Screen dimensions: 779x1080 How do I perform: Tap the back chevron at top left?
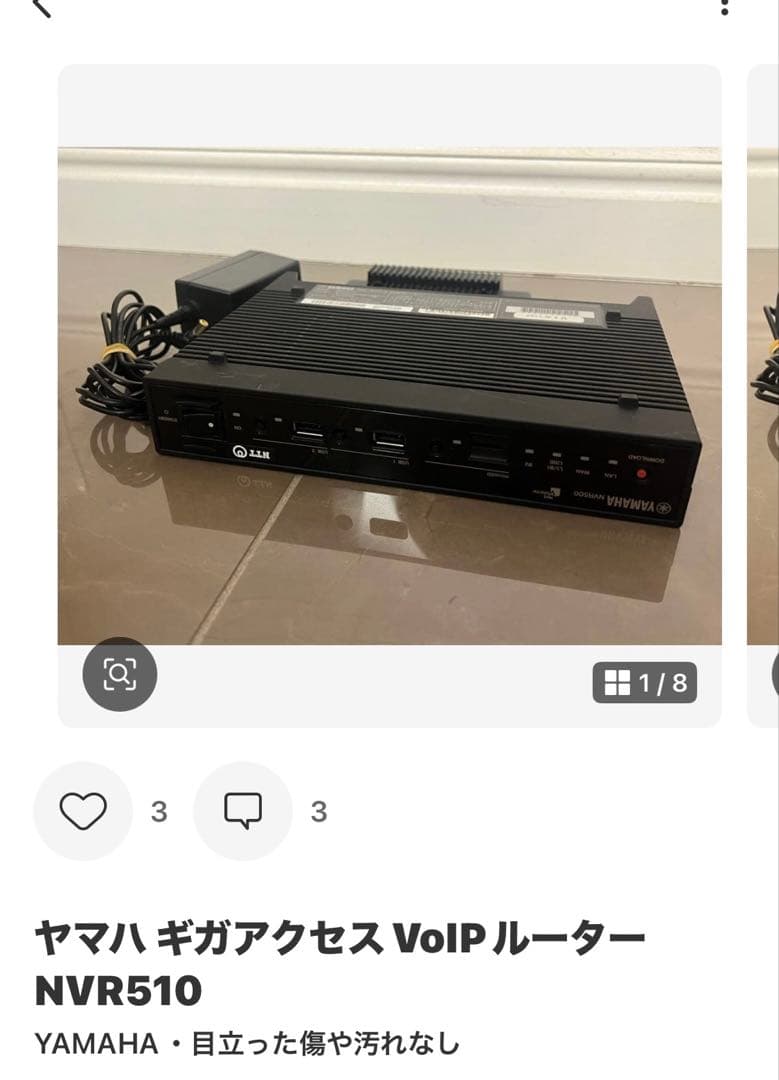(36, 10)
